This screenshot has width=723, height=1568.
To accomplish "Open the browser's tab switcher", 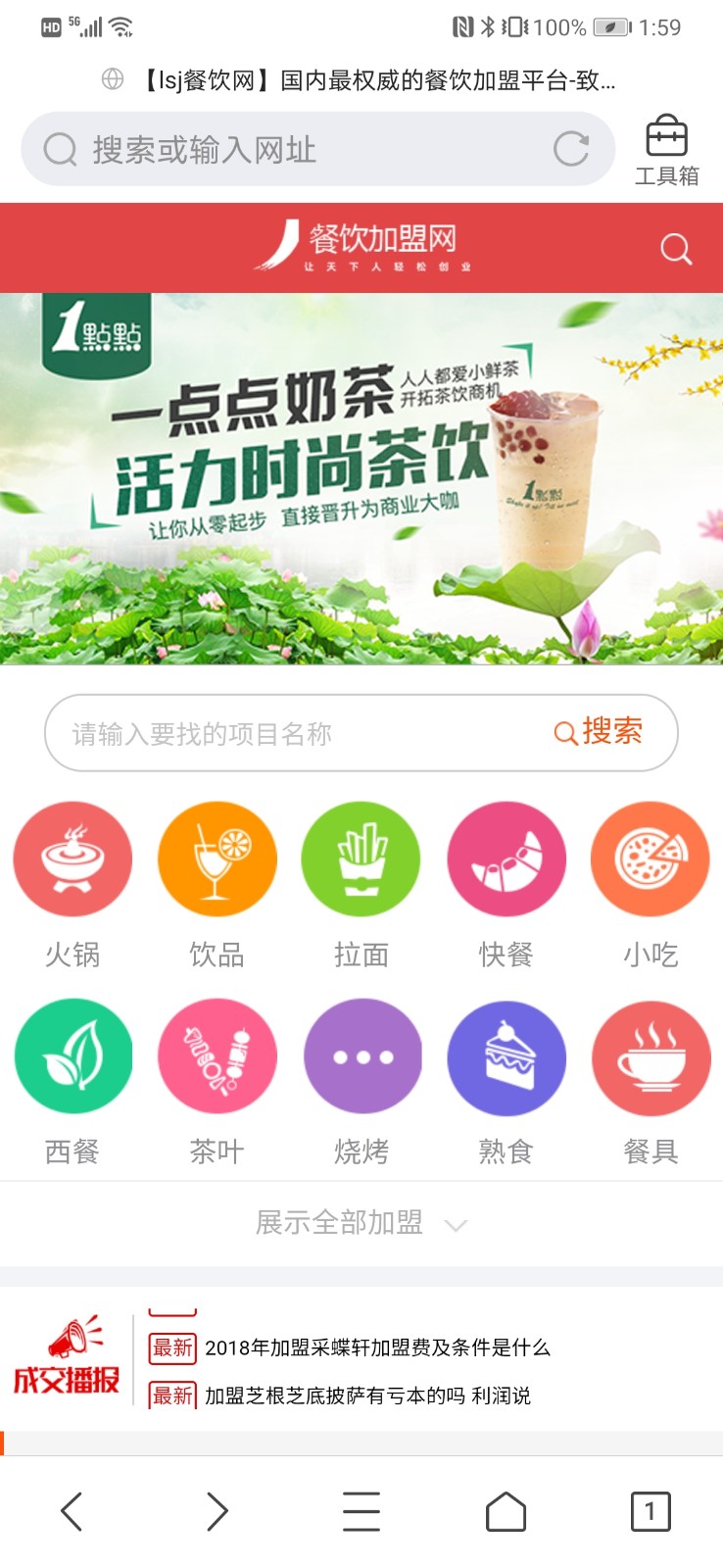I will (x=650, y=1511).
